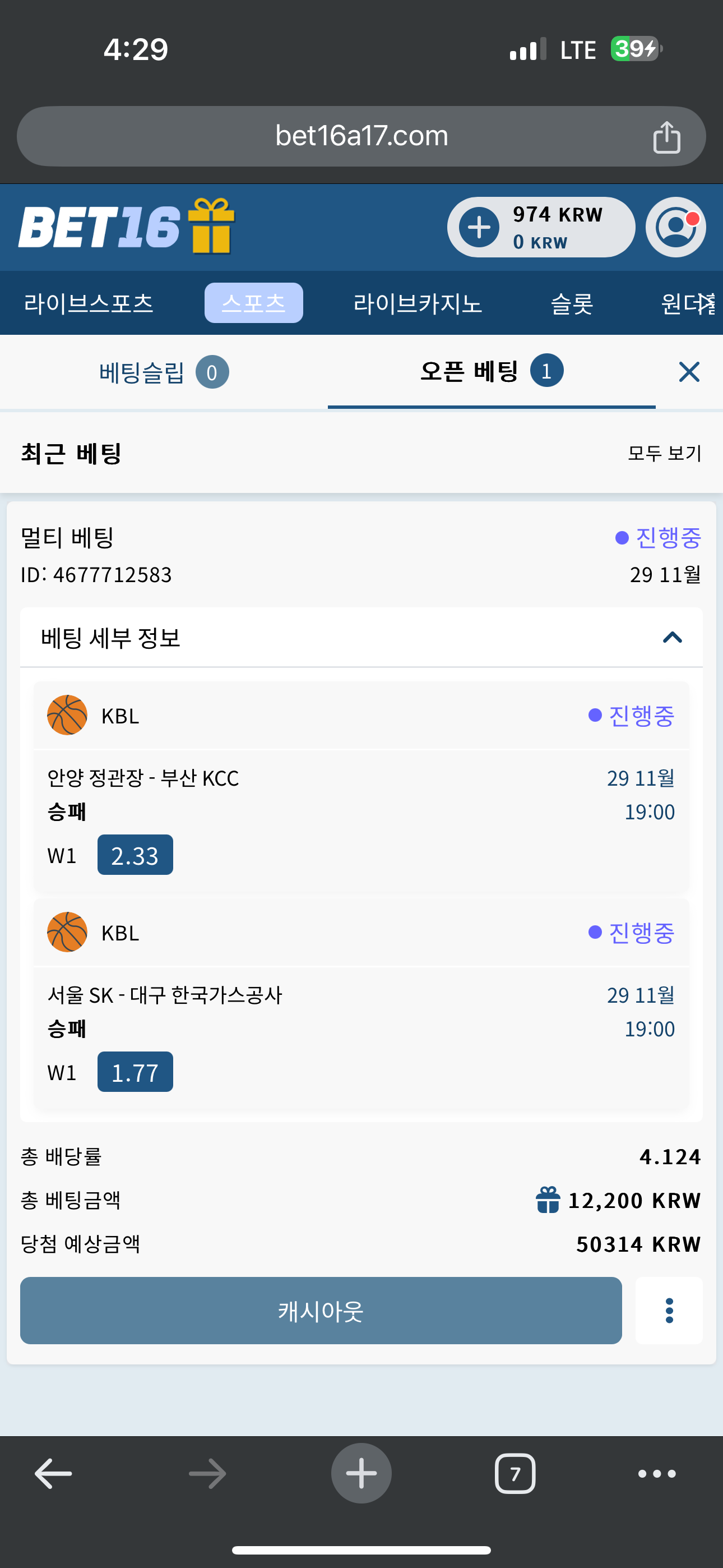
Task: Open the 슬롯 tab
Action: point(572,303)
